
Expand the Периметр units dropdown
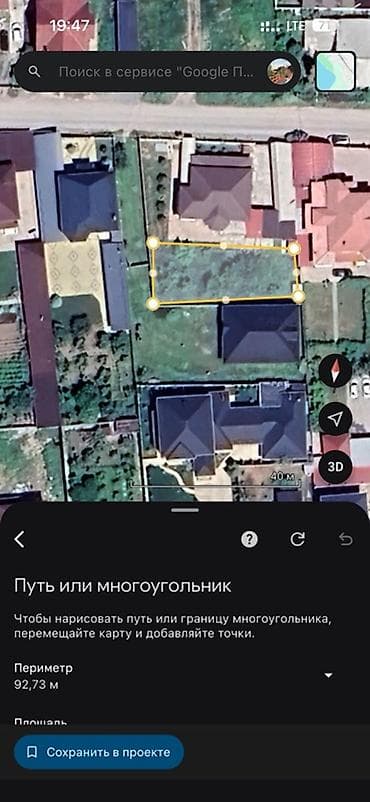coord(328,675)
